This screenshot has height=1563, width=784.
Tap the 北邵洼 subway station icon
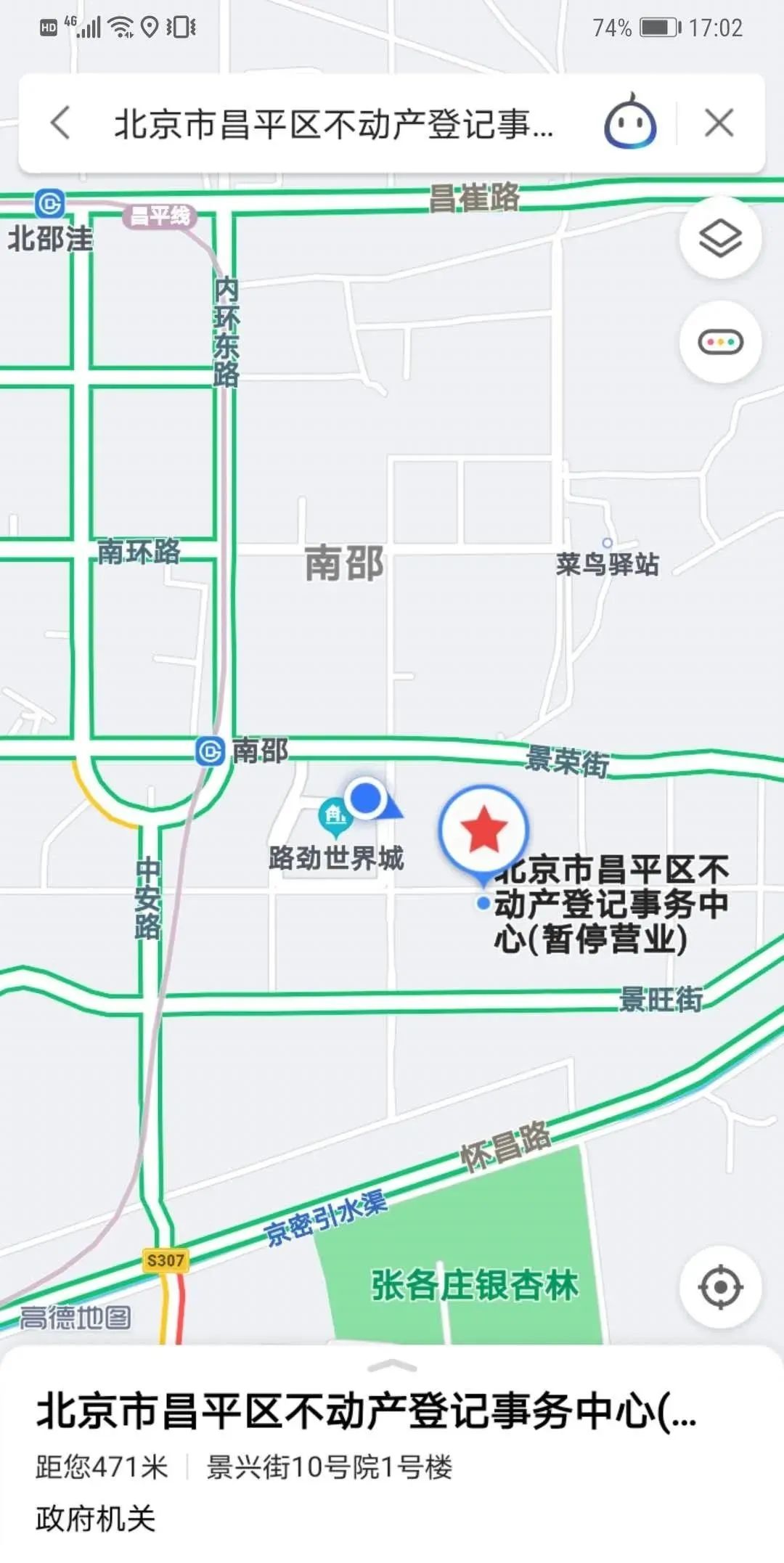[x=50, y=204]
